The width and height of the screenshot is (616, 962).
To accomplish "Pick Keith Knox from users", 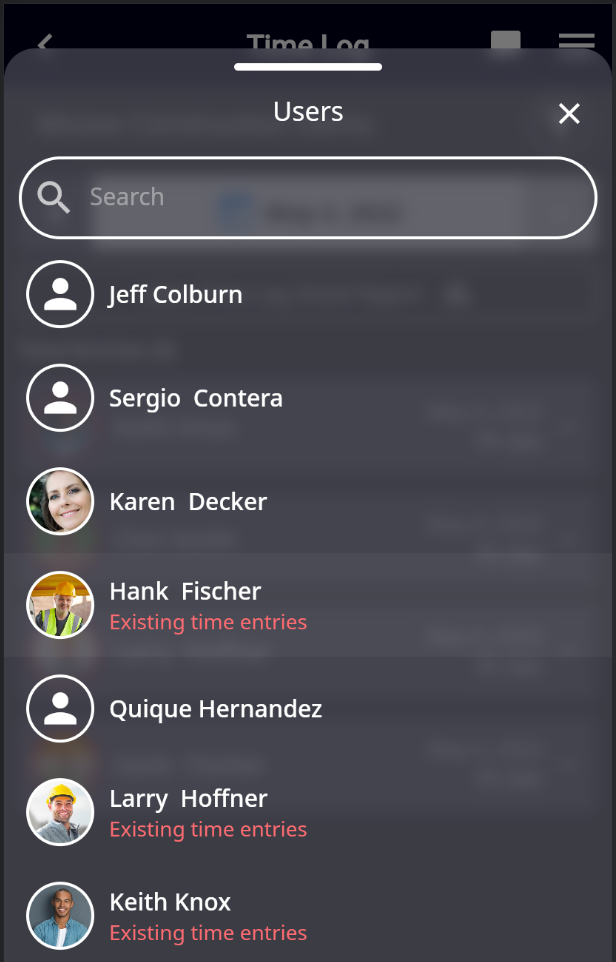I will [x=171, y=914].
